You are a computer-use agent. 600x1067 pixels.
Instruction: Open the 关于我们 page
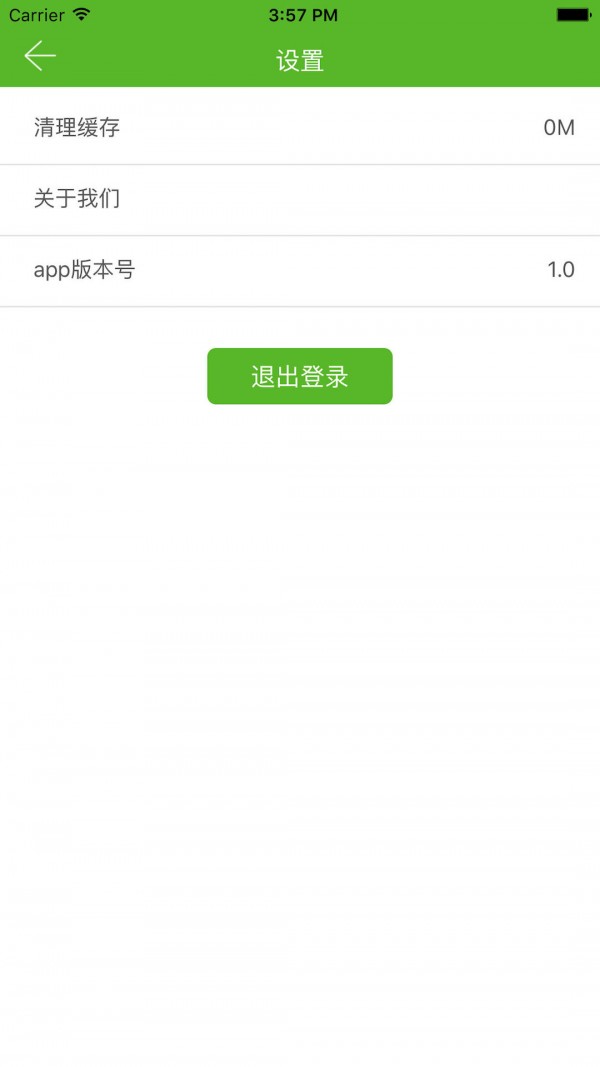(x=300, y=199)
